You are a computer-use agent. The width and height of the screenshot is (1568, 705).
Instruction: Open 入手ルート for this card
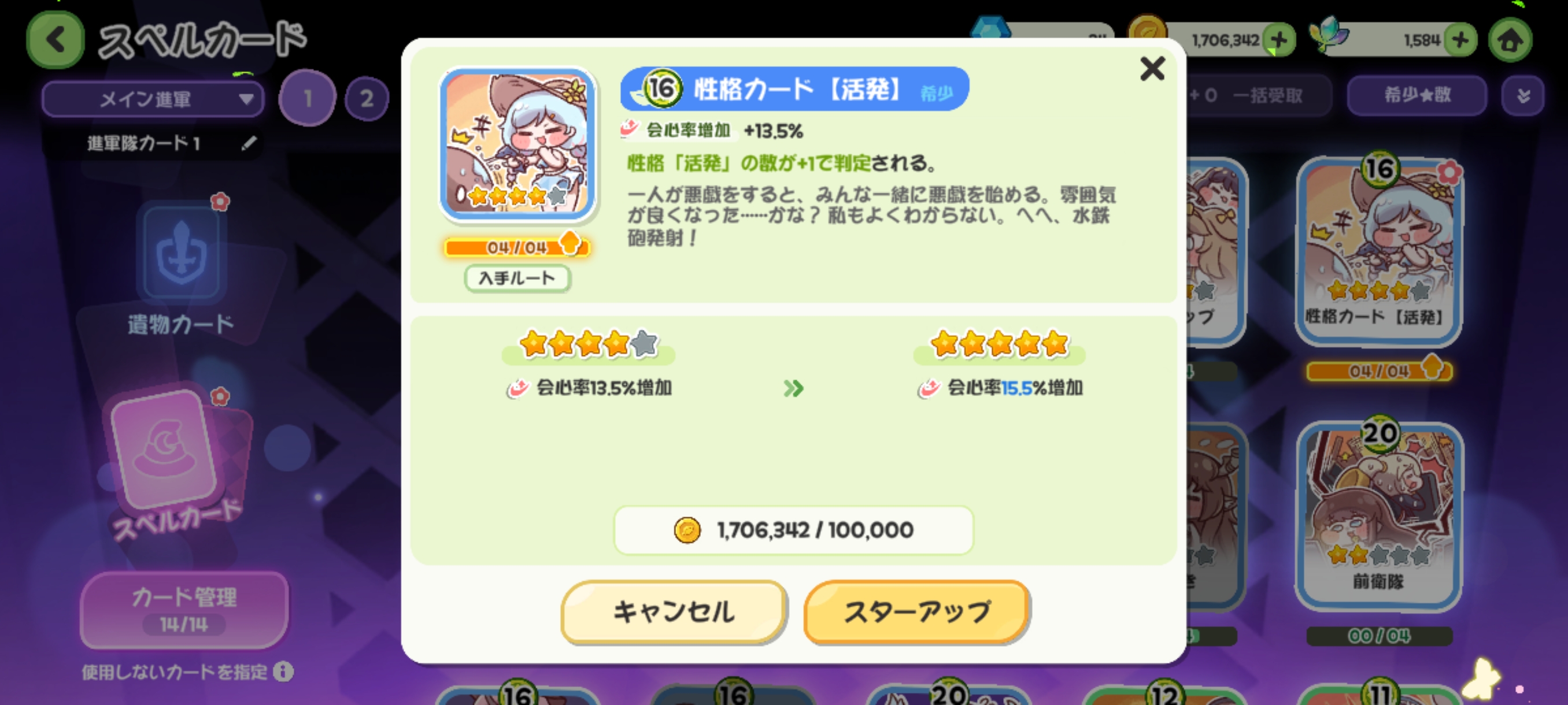click(517, 279)
